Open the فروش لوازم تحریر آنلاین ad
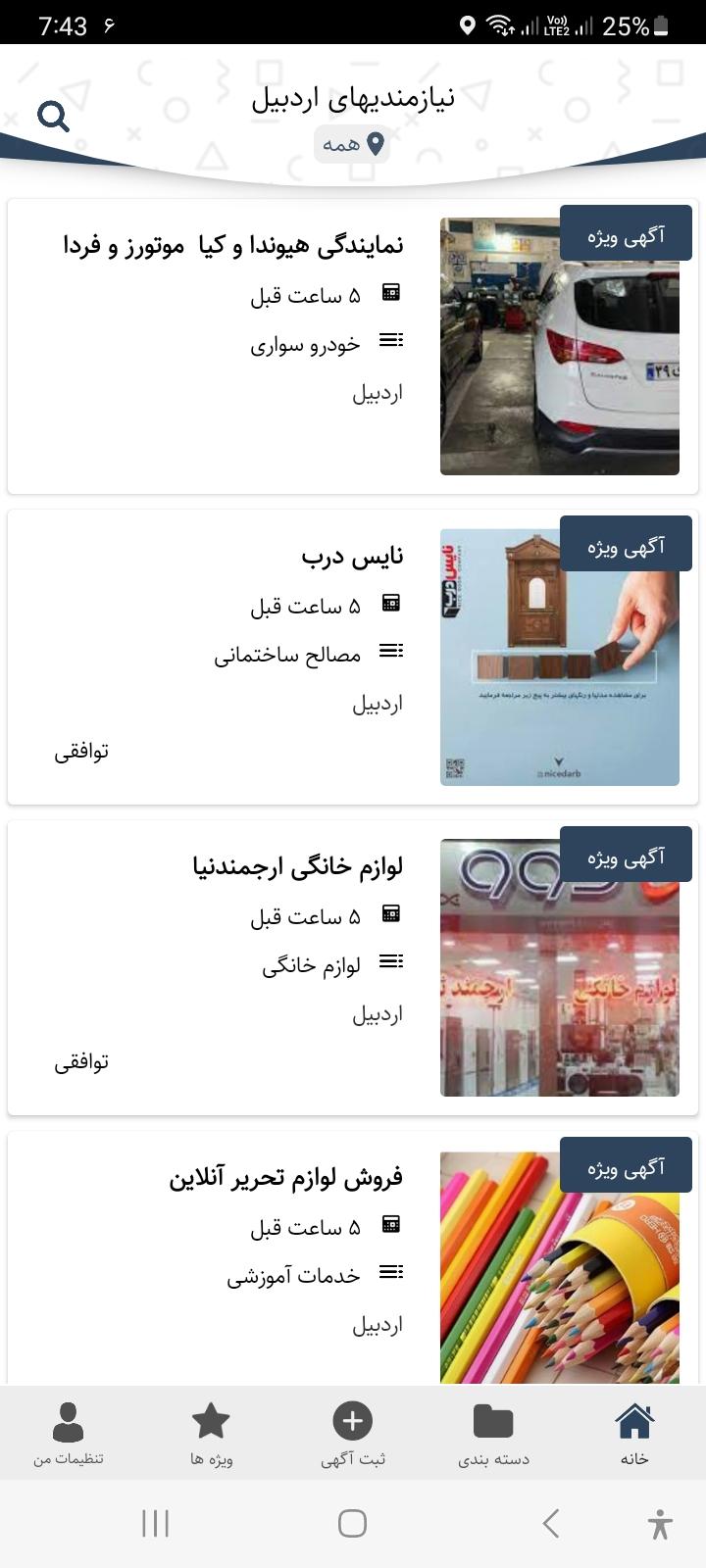Image resolution: width=706 pixels, height=1568 pixels. [x=353, y=1258]
